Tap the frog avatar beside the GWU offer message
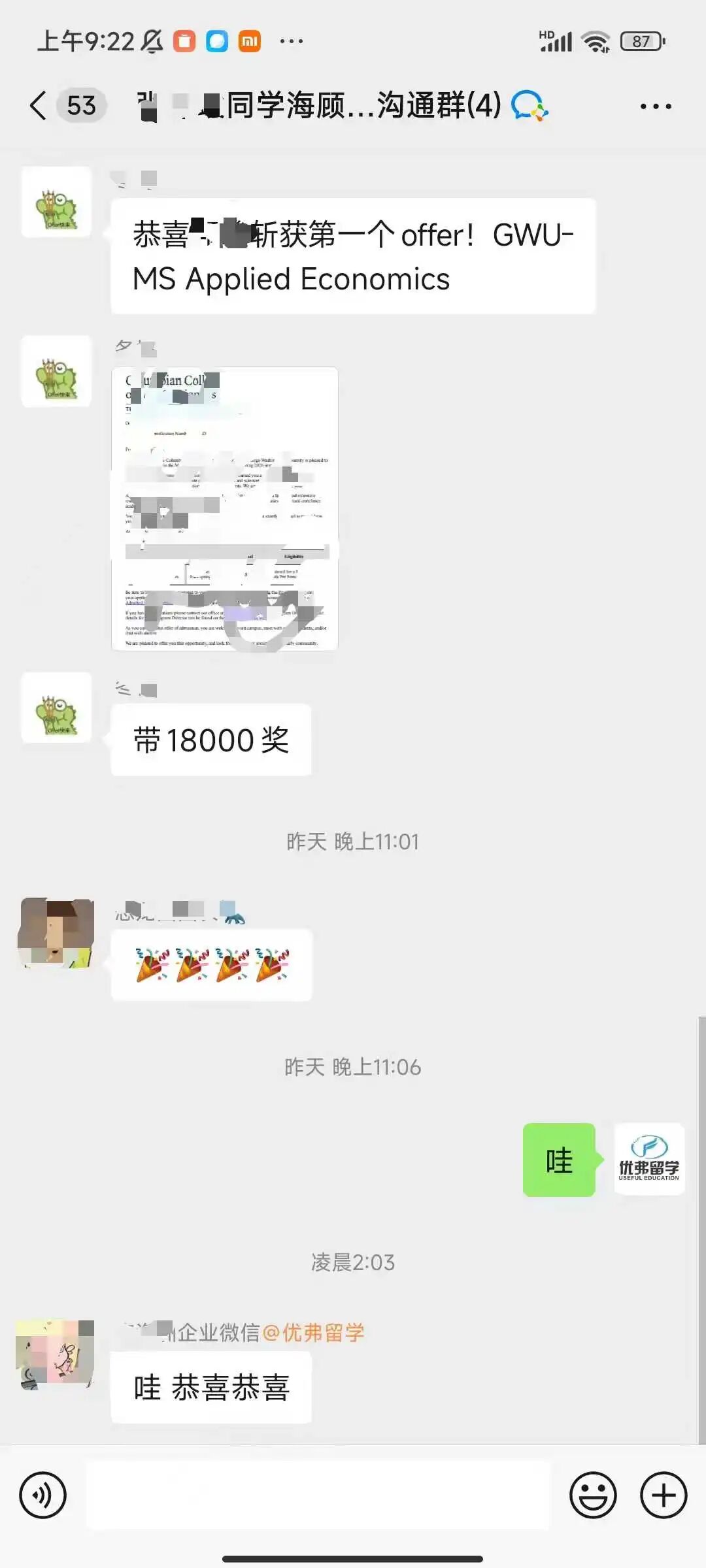This screenshot has height=1568, width=706. coord(57,202)
